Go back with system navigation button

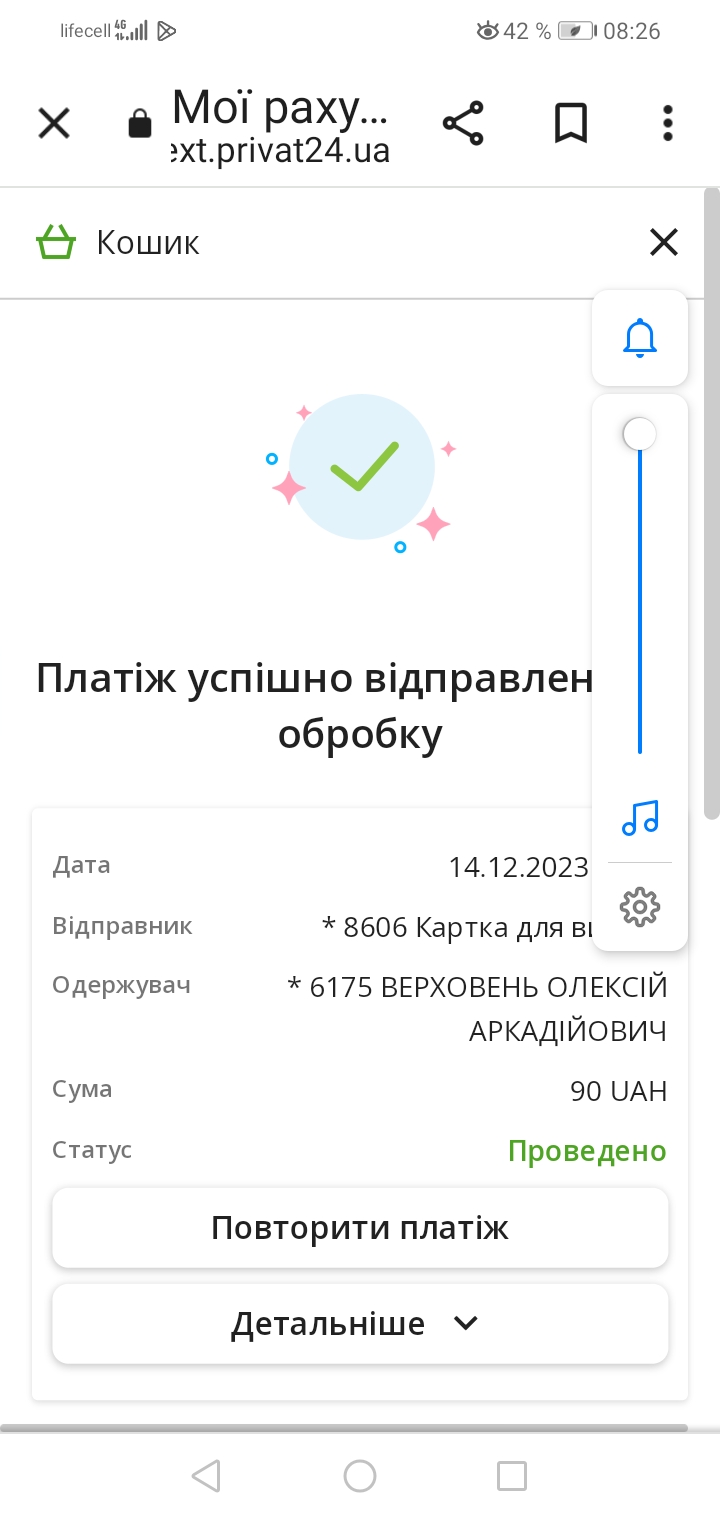(206, 1476)
